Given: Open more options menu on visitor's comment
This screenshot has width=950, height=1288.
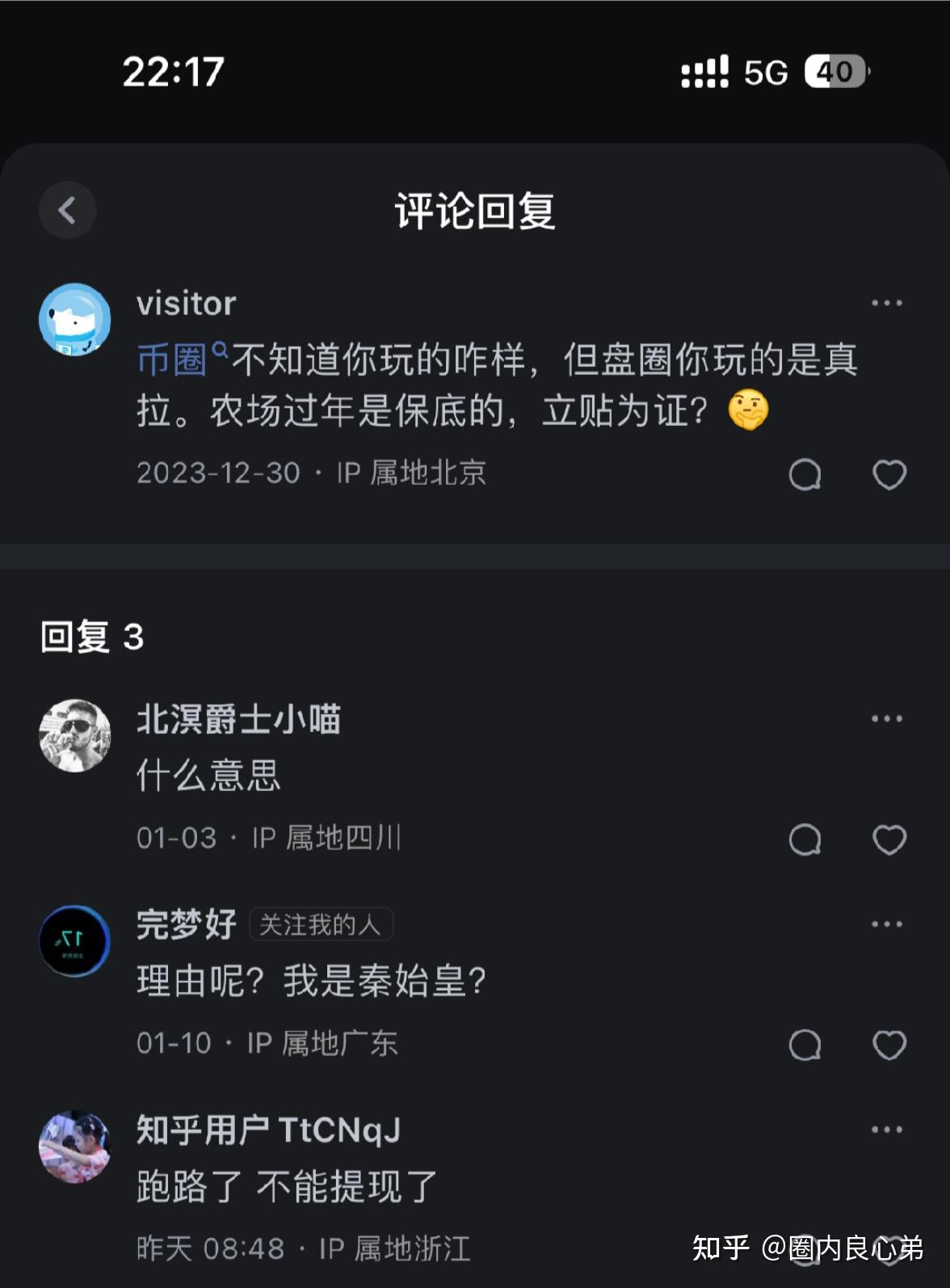Looking at the screenshot, I should [x=887, y=302].
